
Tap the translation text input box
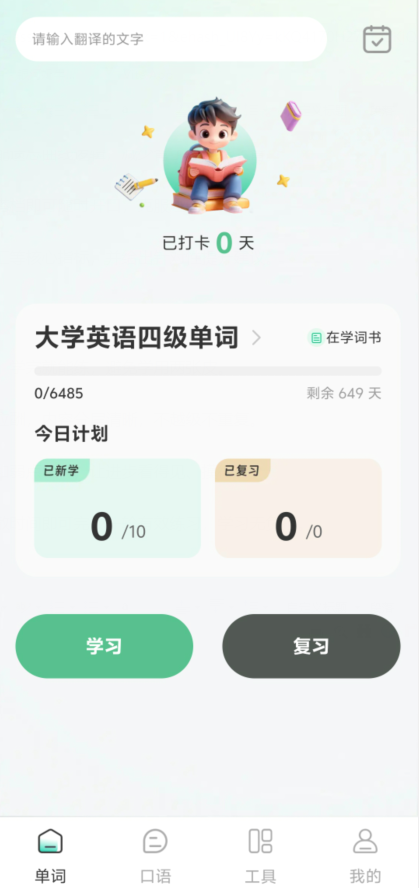click(171, 39)
